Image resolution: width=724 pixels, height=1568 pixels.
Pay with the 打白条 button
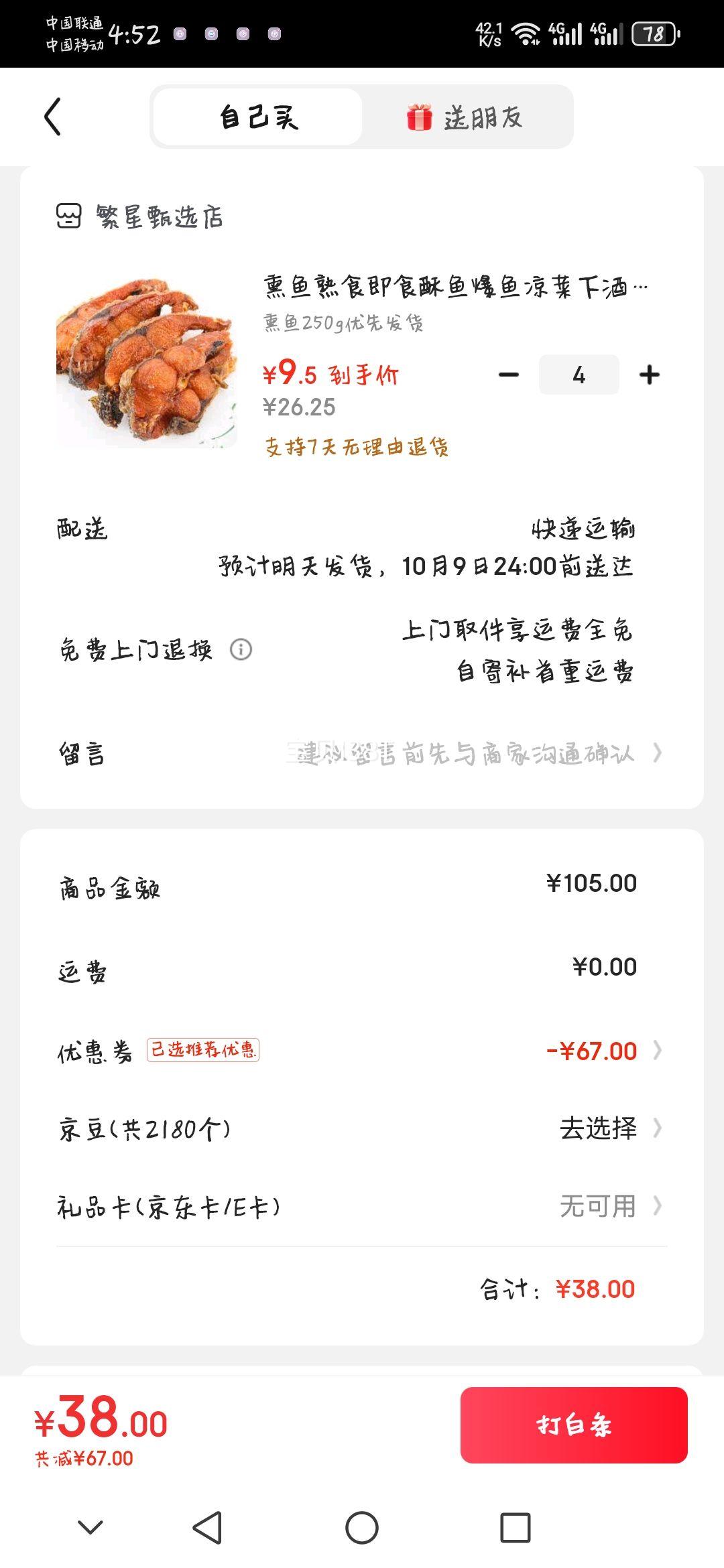(574, 1425)
